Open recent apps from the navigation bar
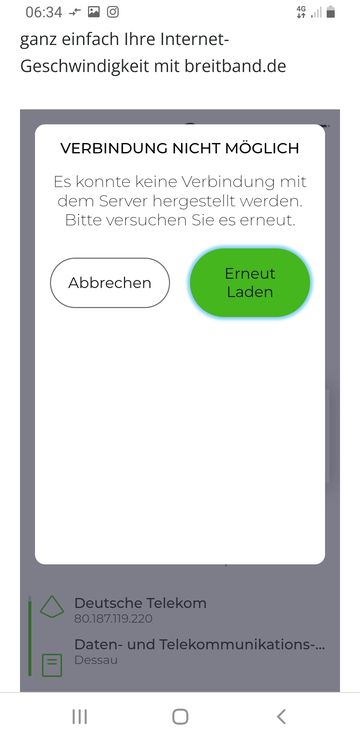 (x=79, y=716)
